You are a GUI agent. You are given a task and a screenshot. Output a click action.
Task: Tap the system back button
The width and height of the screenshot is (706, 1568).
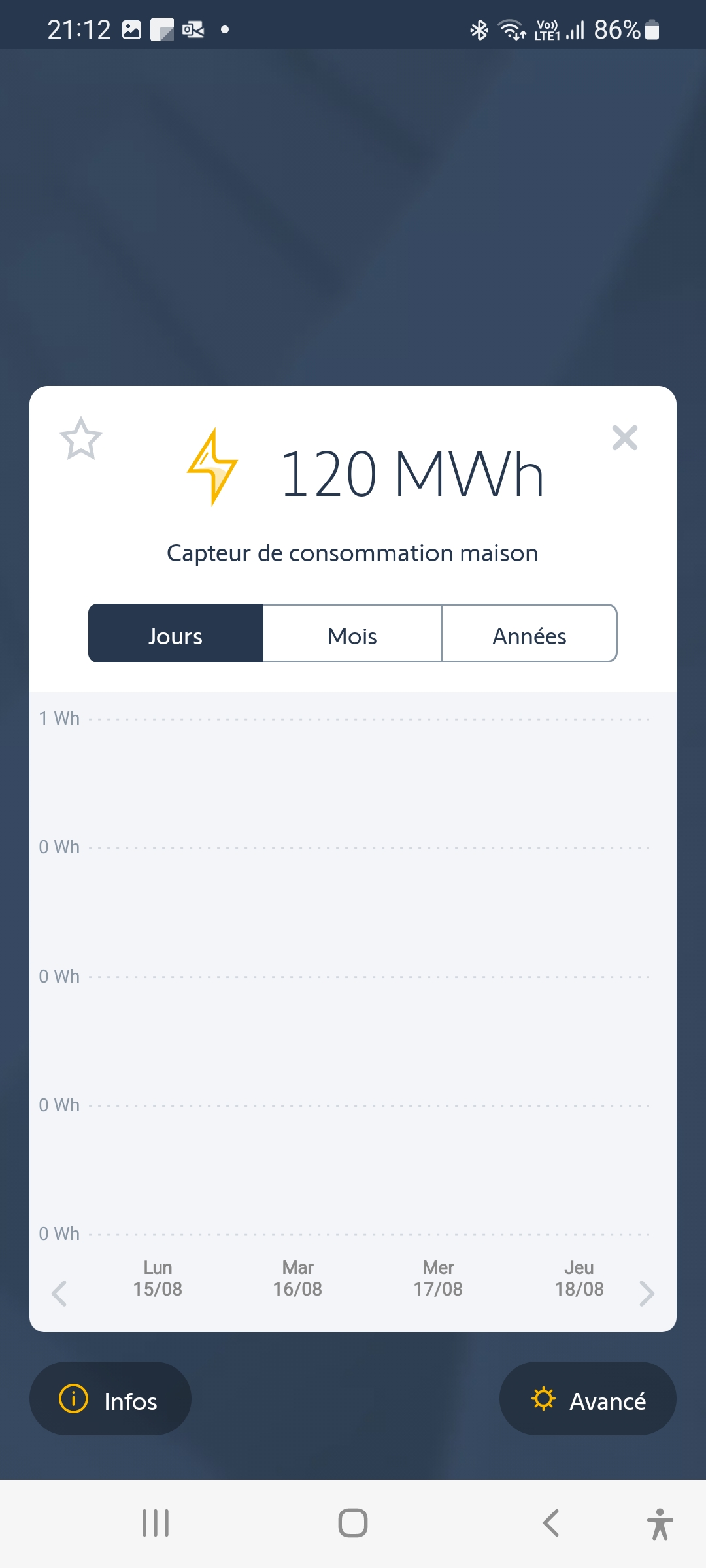point(550,1523)
